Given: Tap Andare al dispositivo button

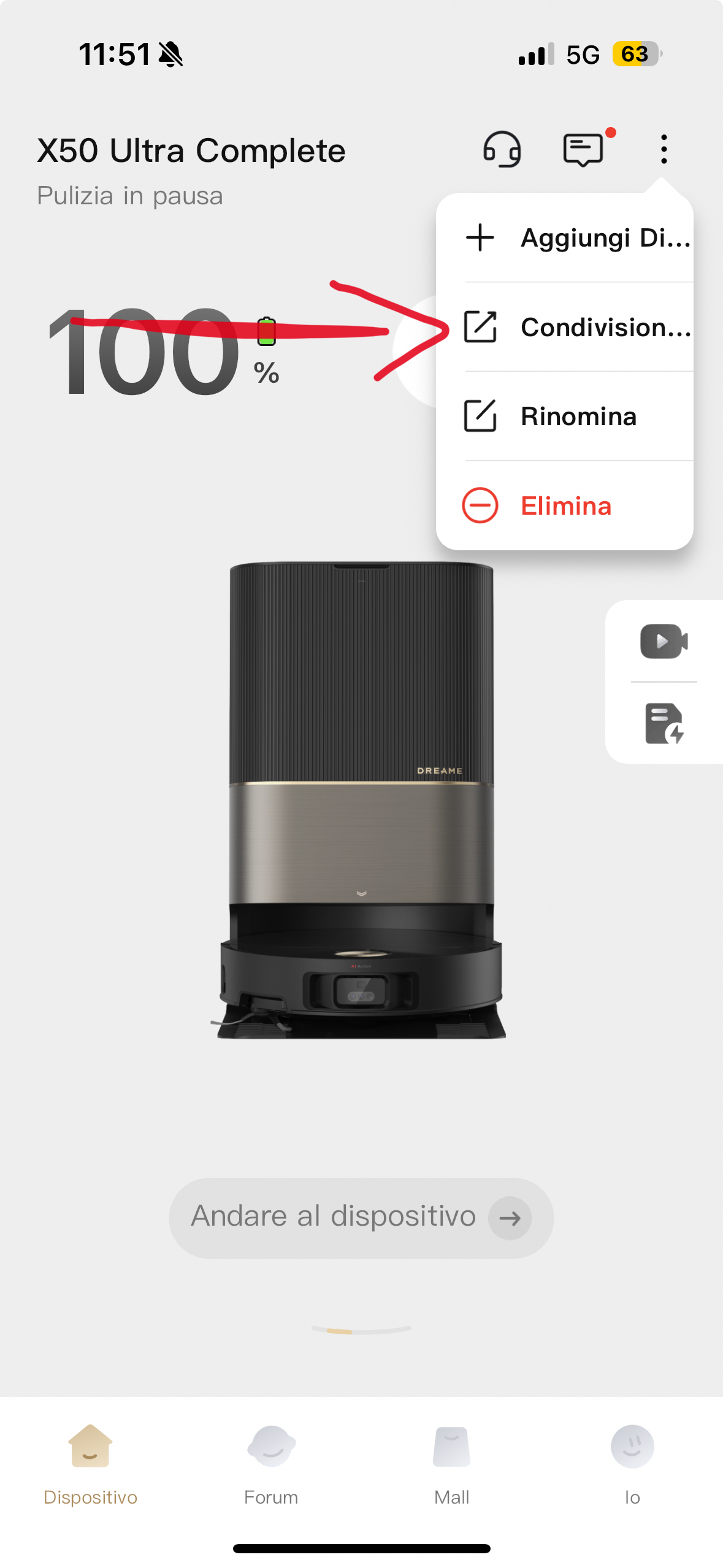Looking at the screenshot, I should tap(361, 1217).
